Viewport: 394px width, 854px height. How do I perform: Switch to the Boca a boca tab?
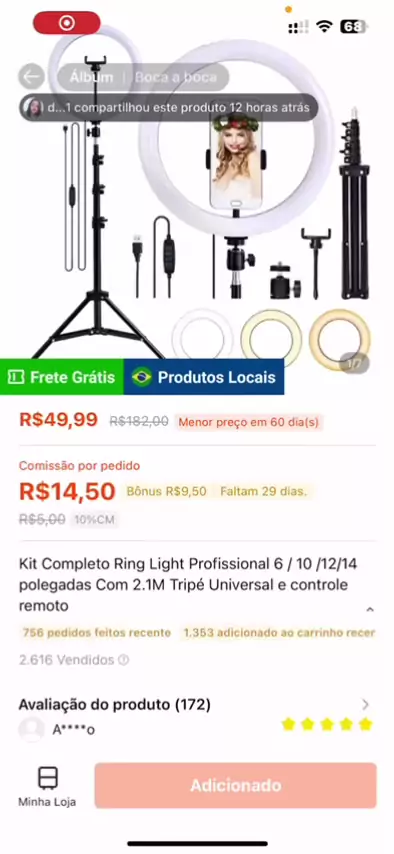[x=175, y=77]
